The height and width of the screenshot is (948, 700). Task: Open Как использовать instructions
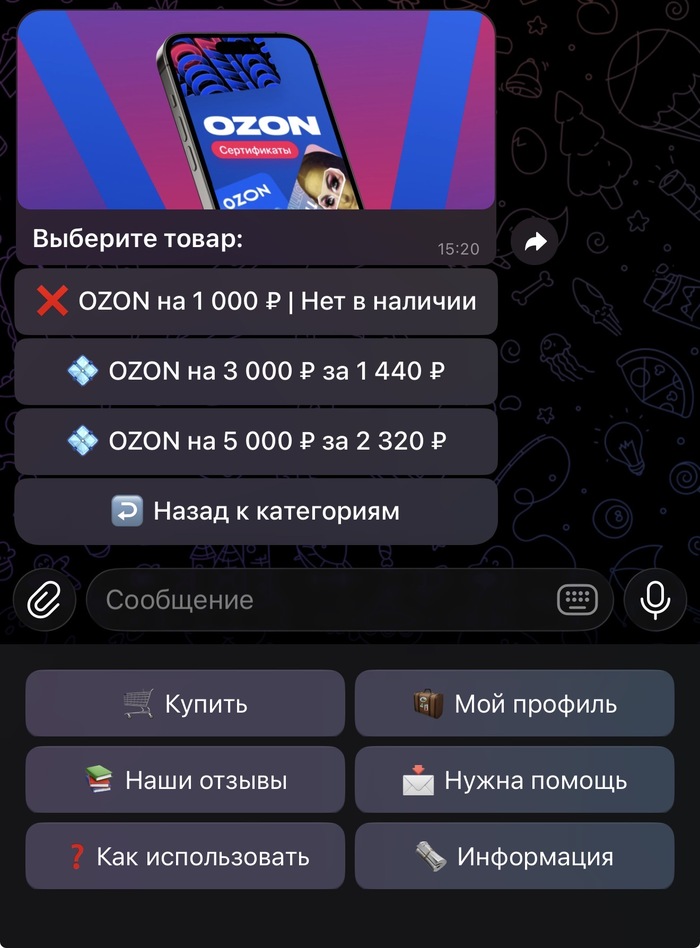point(185,856)
